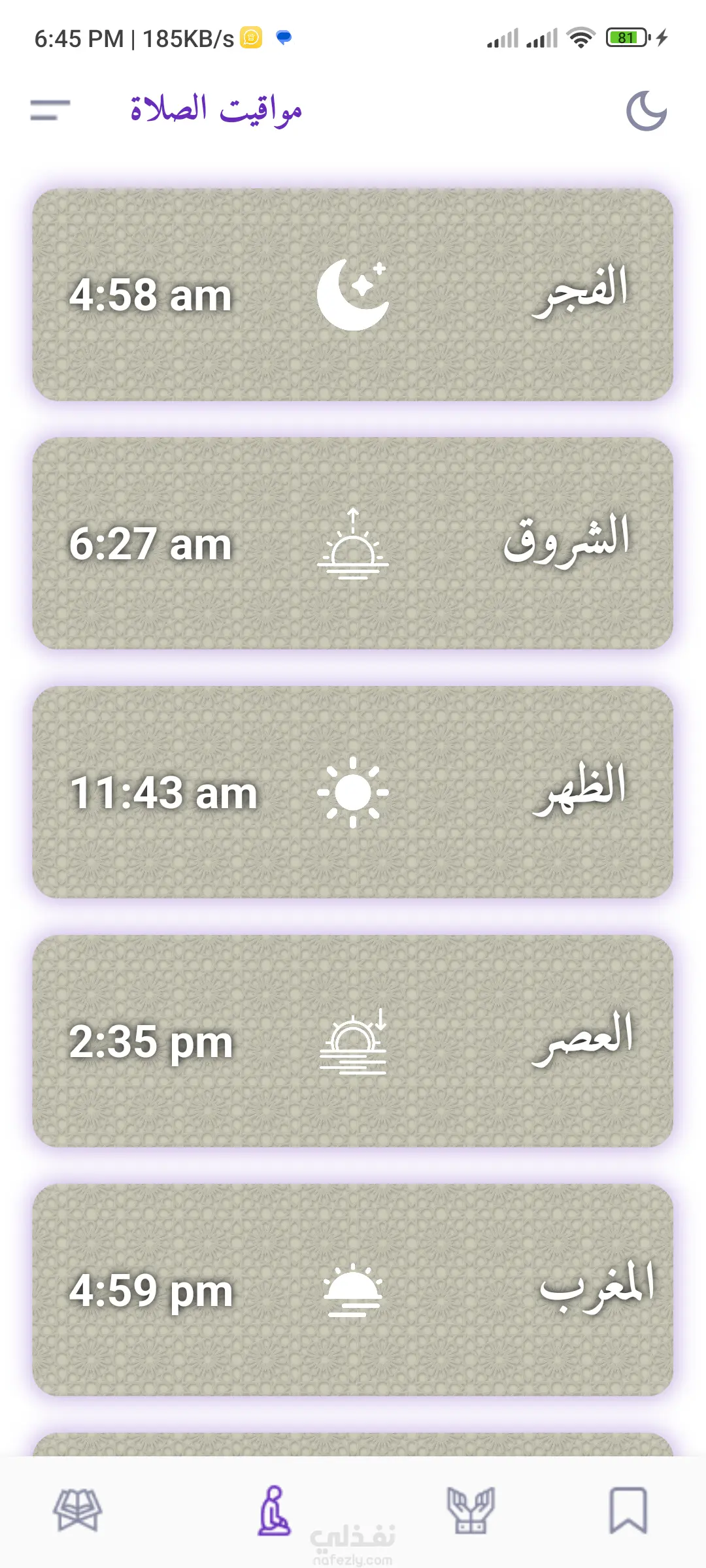Open the supplication hands tab
This screenshot has height=1568, width=706.
click(470, 1510)
